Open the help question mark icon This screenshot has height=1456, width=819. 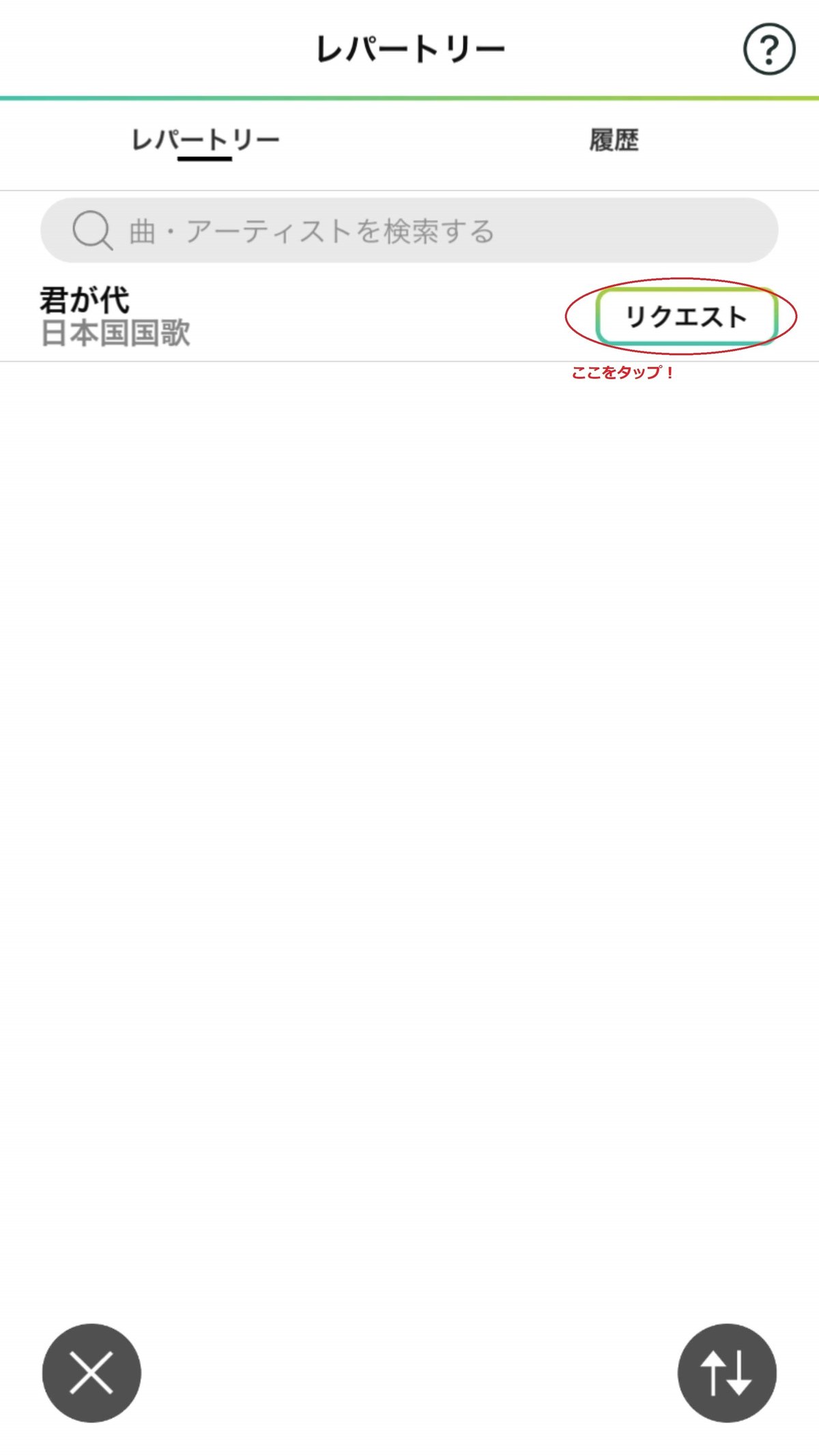768,49
